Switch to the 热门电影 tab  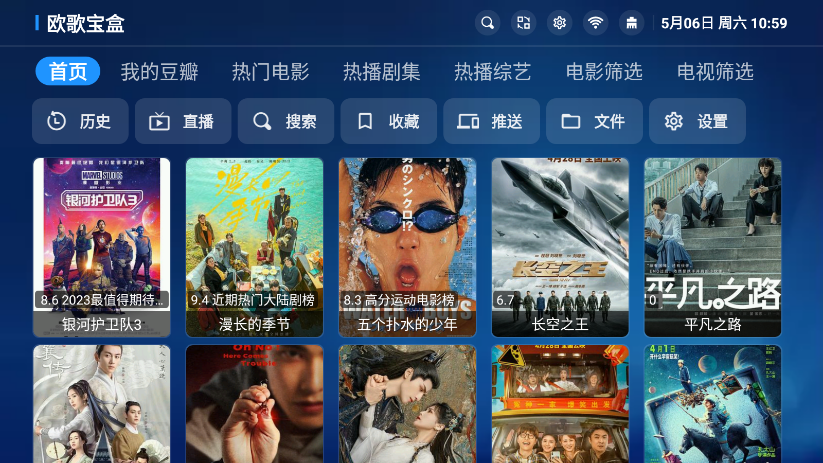270,72
